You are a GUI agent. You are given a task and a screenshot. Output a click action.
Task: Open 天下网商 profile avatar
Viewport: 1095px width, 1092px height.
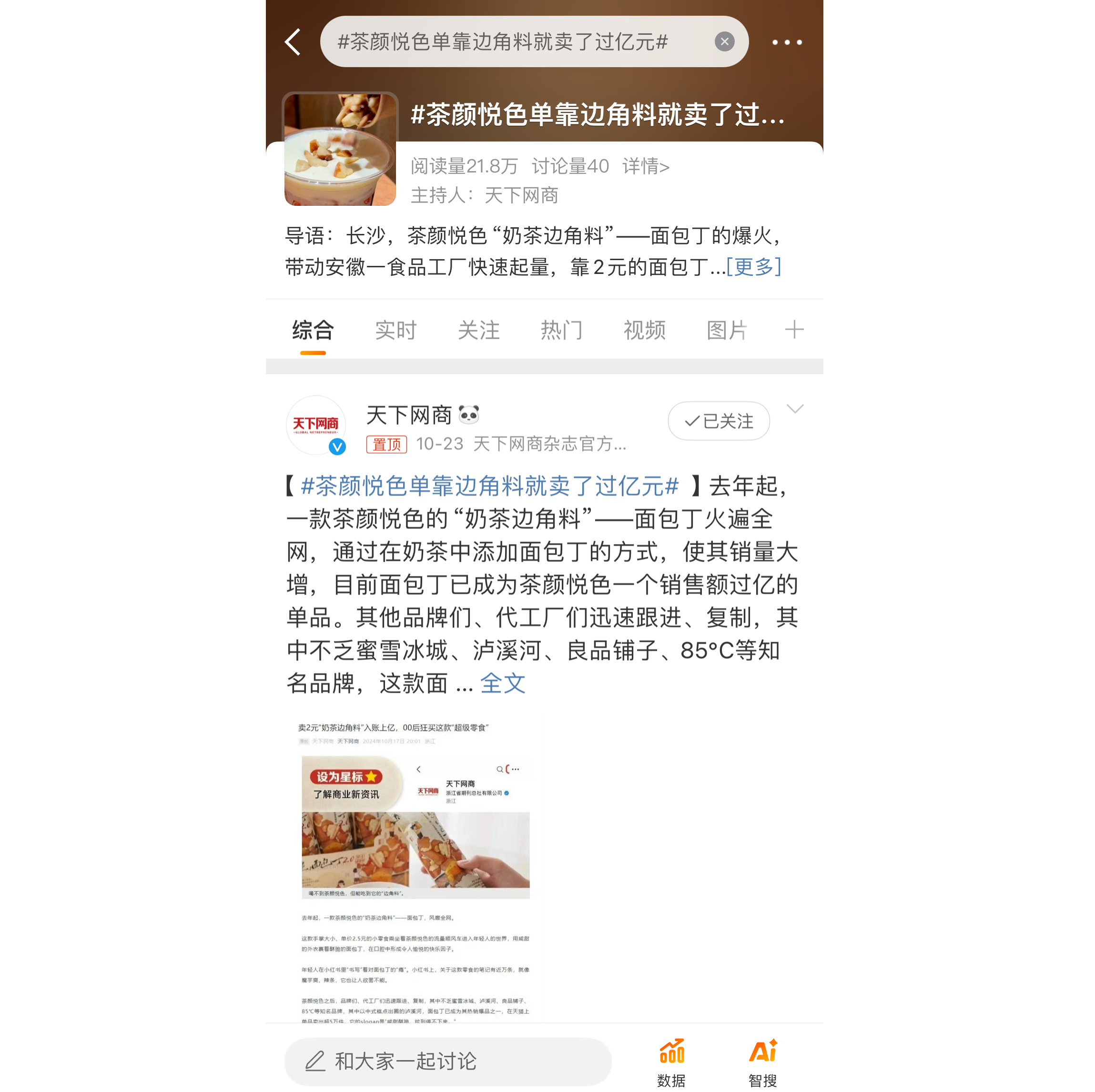(x=316, y=425)
